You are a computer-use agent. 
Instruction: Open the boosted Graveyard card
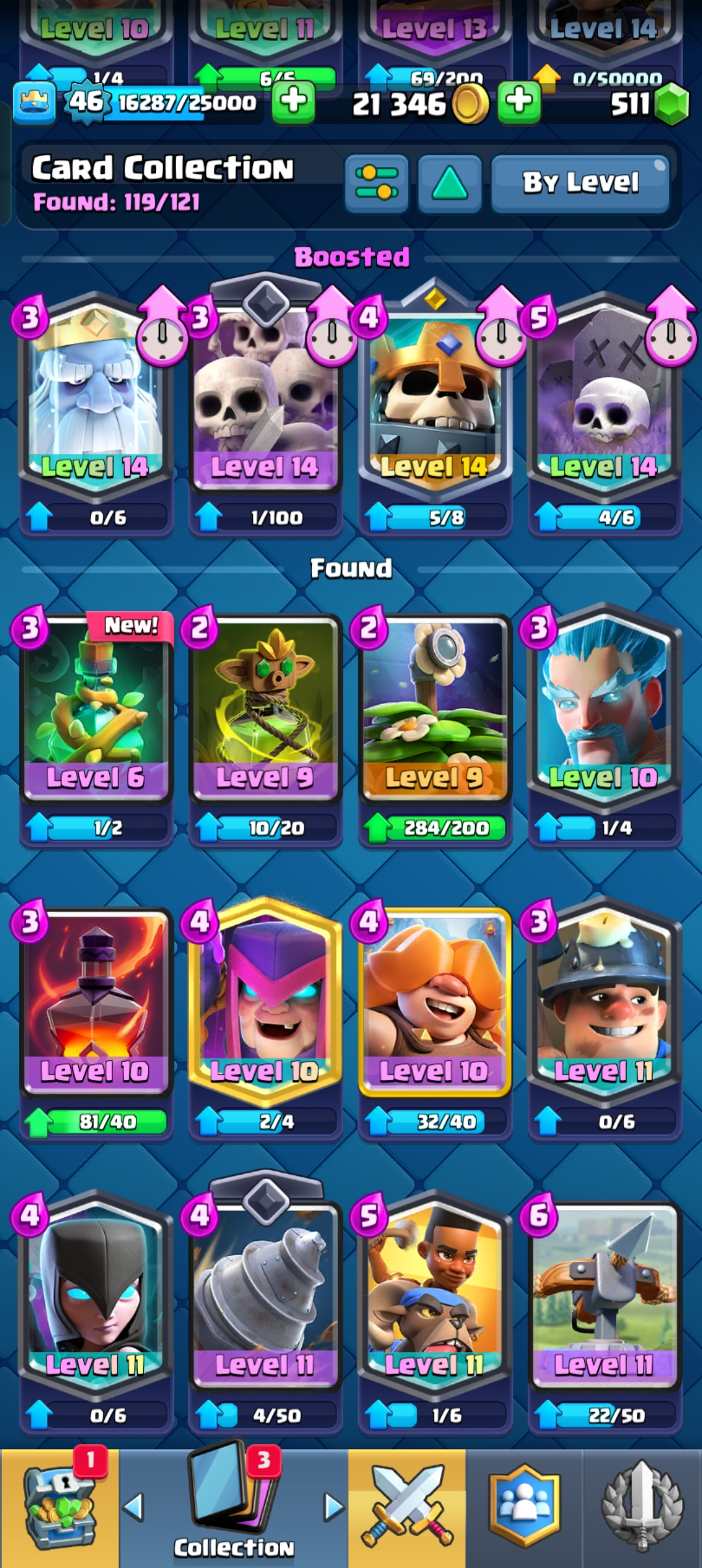coord(604,403)
